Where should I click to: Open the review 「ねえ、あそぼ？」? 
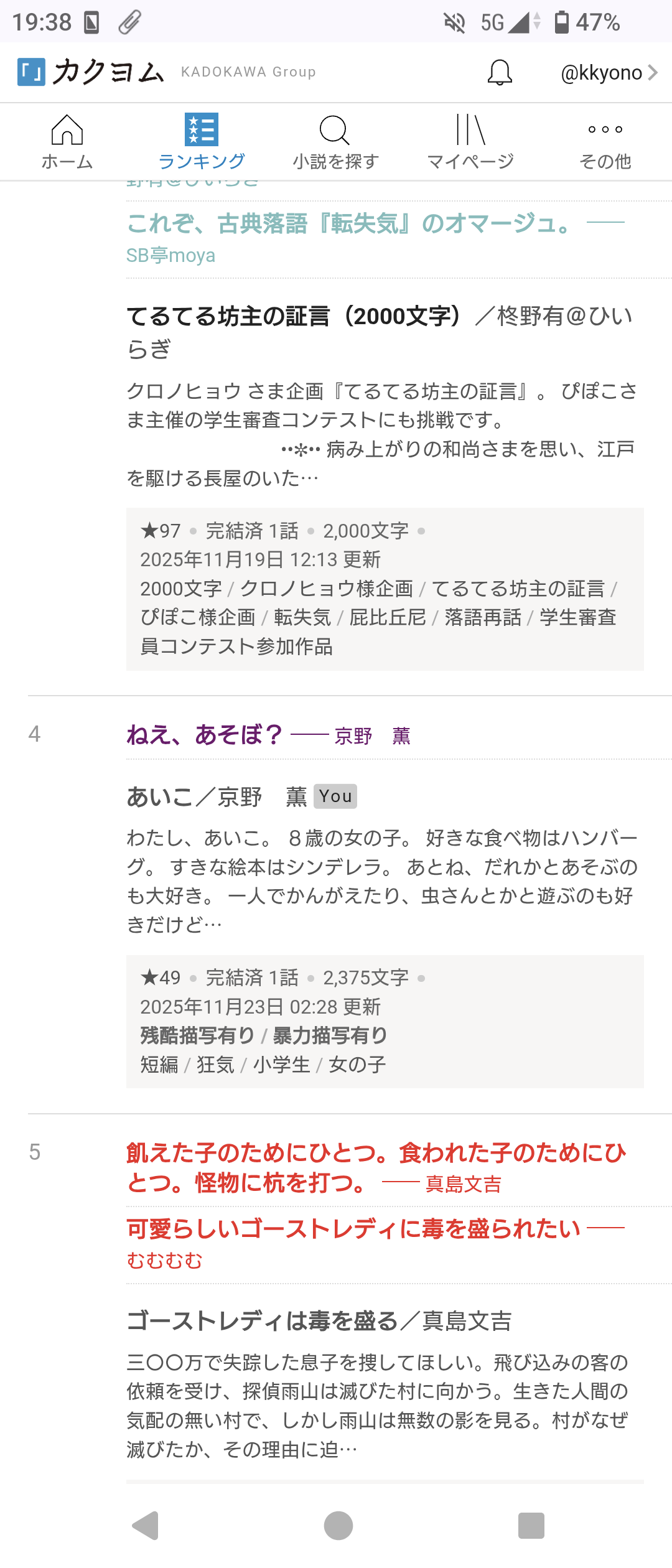tap(205, 735)
